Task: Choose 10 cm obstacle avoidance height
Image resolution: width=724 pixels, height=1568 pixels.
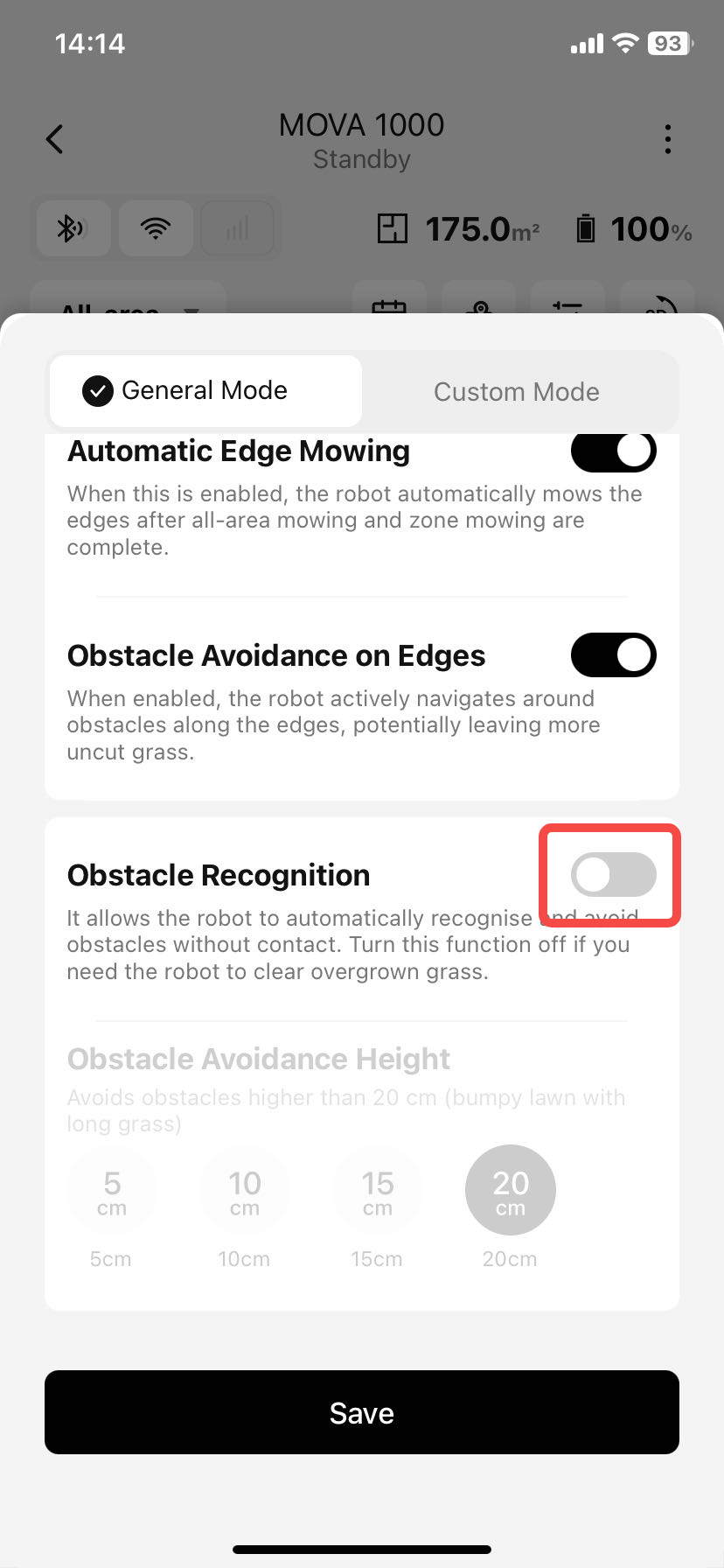Action: point(245,1191)
